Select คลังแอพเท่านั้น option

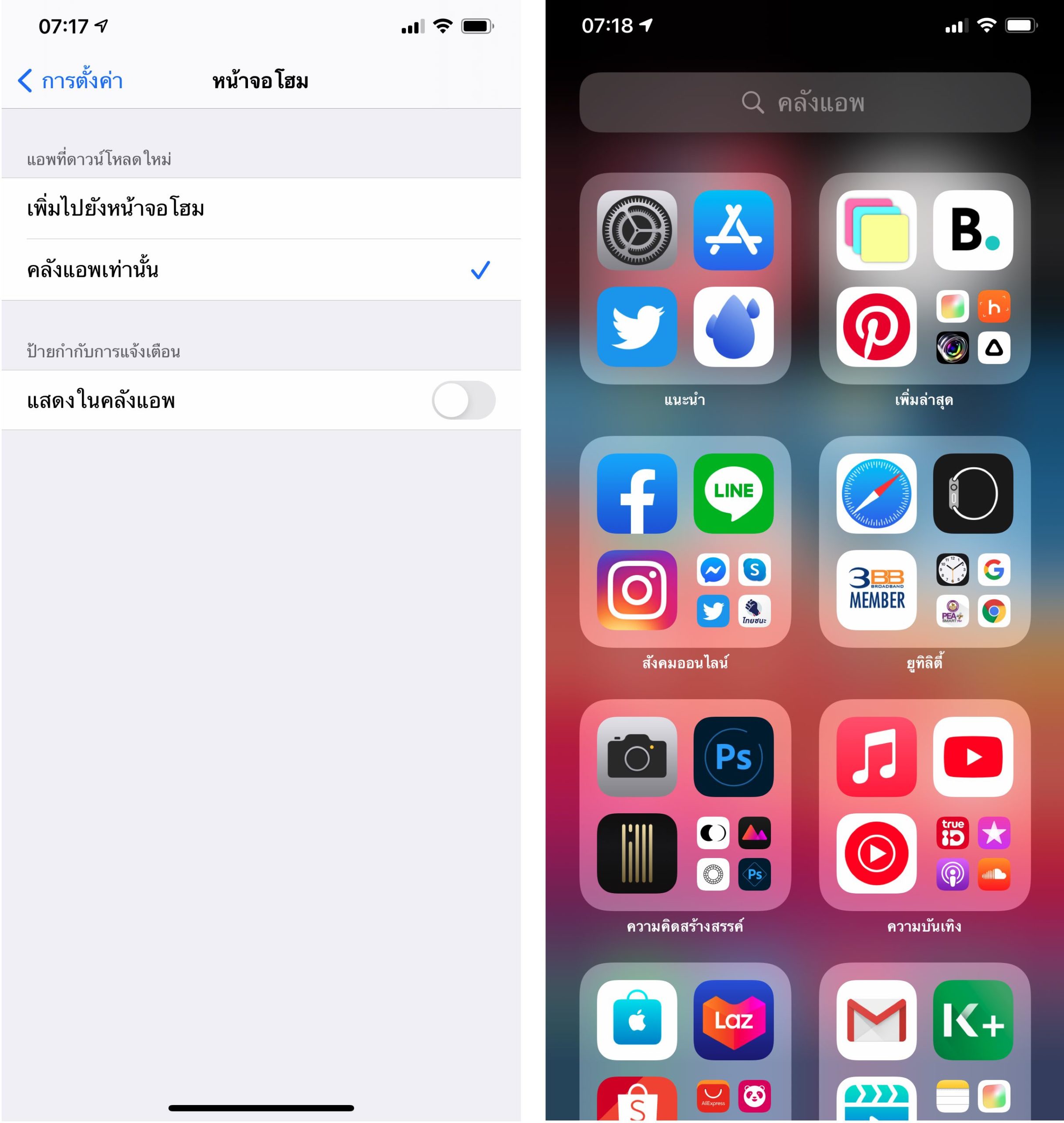point(260,270)
